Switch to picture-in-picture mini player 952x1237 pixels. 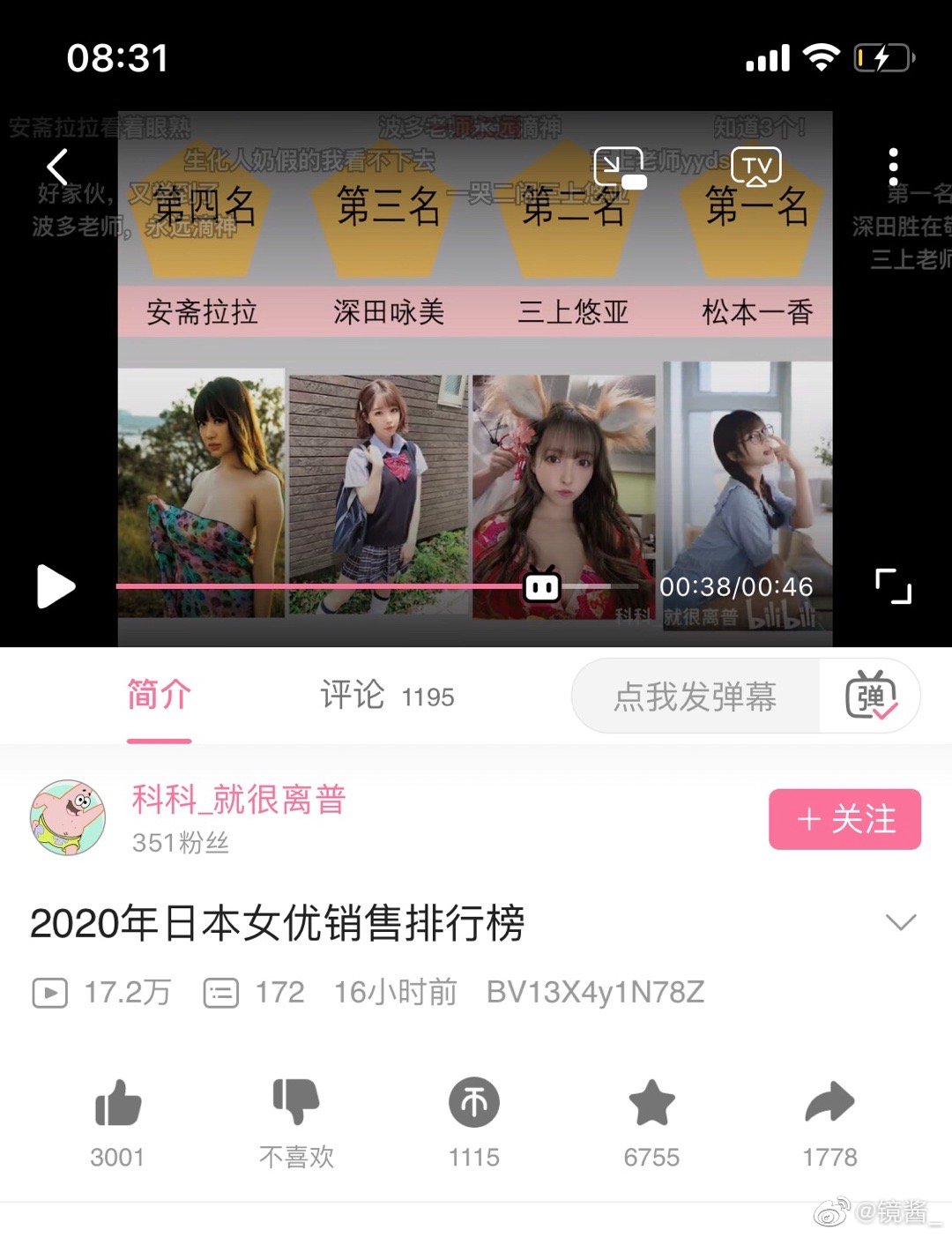620,168
